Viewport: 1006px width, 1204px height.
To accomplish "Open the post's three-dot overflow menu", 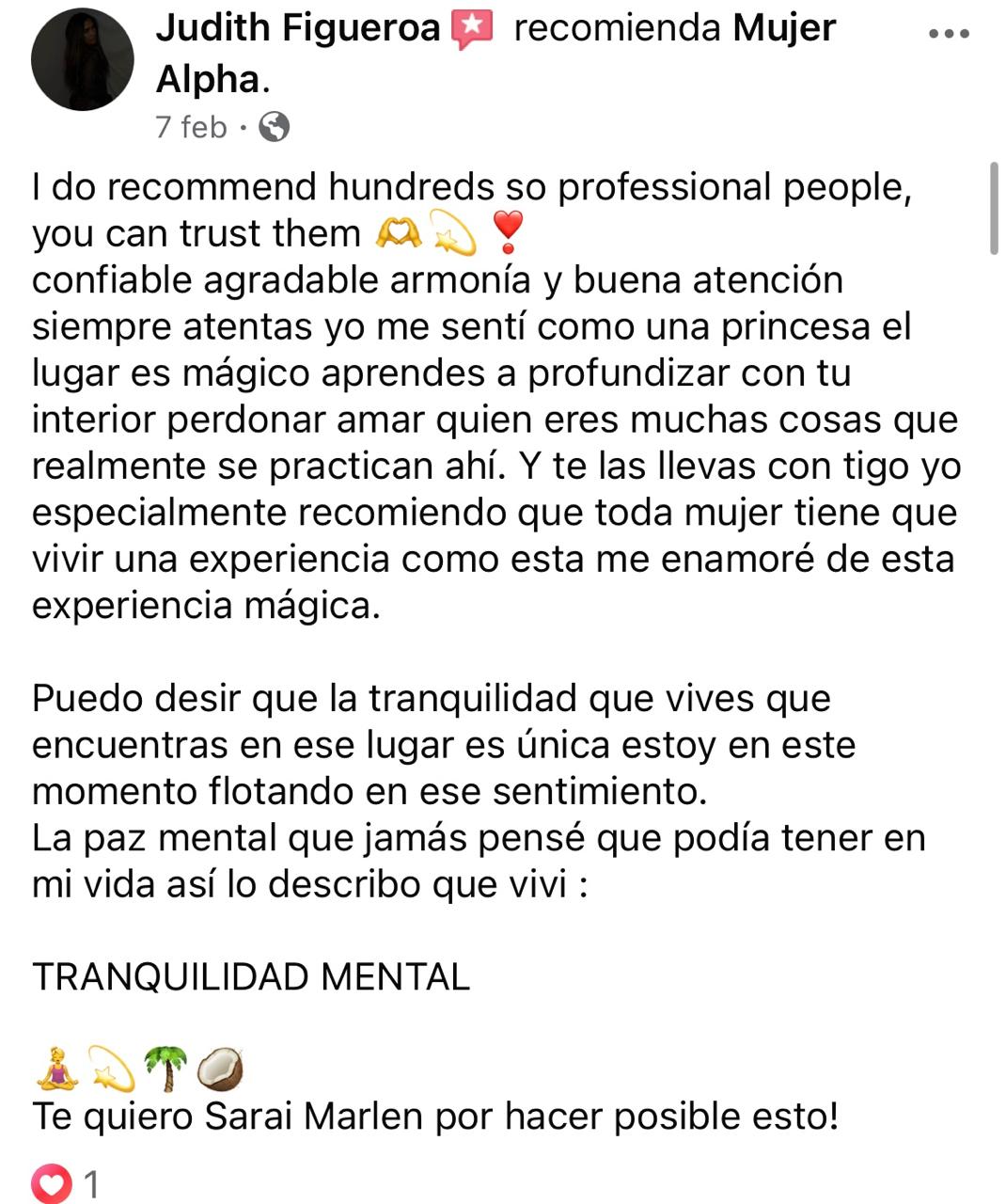I will [948, 34].
